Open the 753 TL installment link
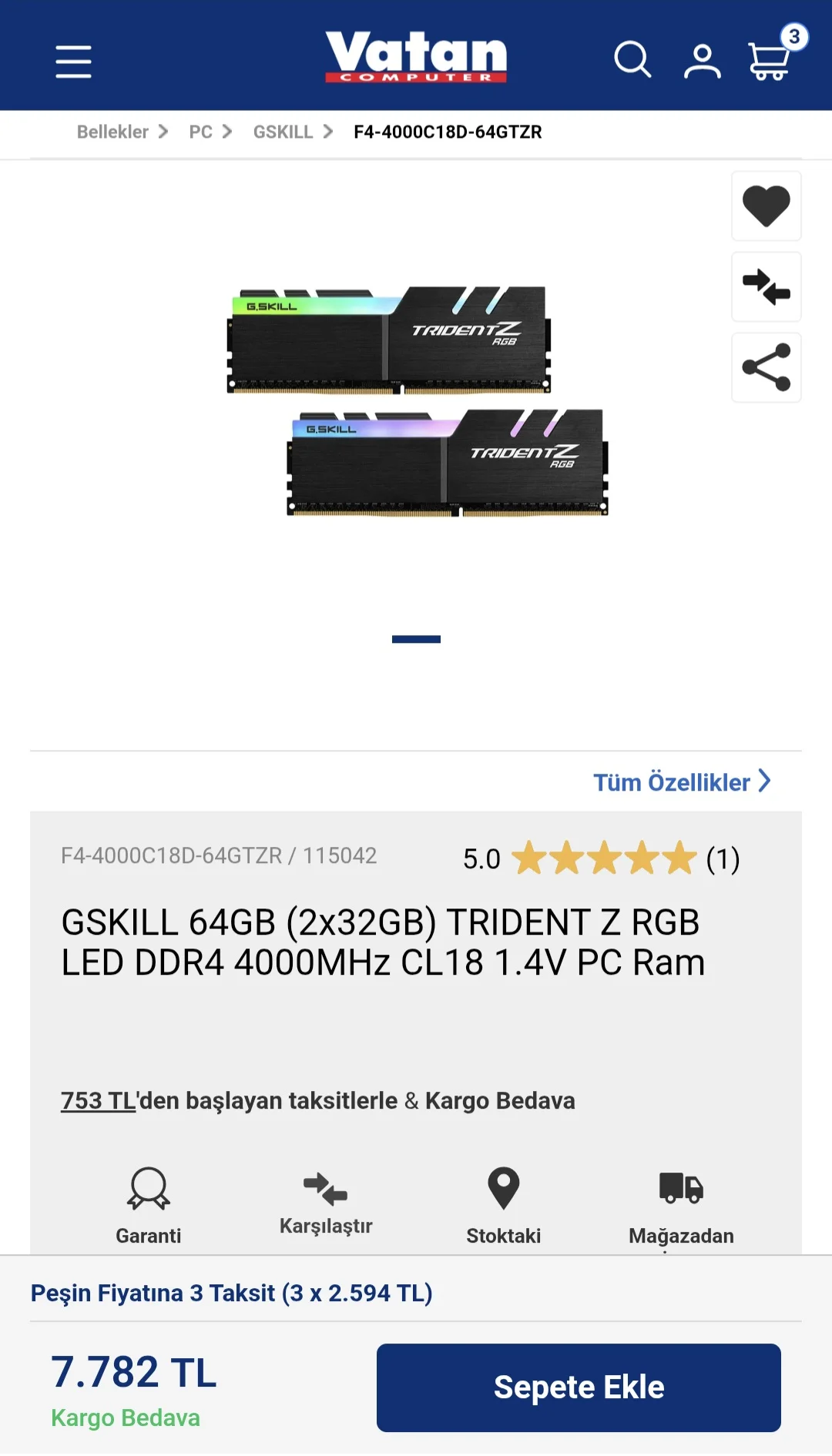 click(99, 1101)
